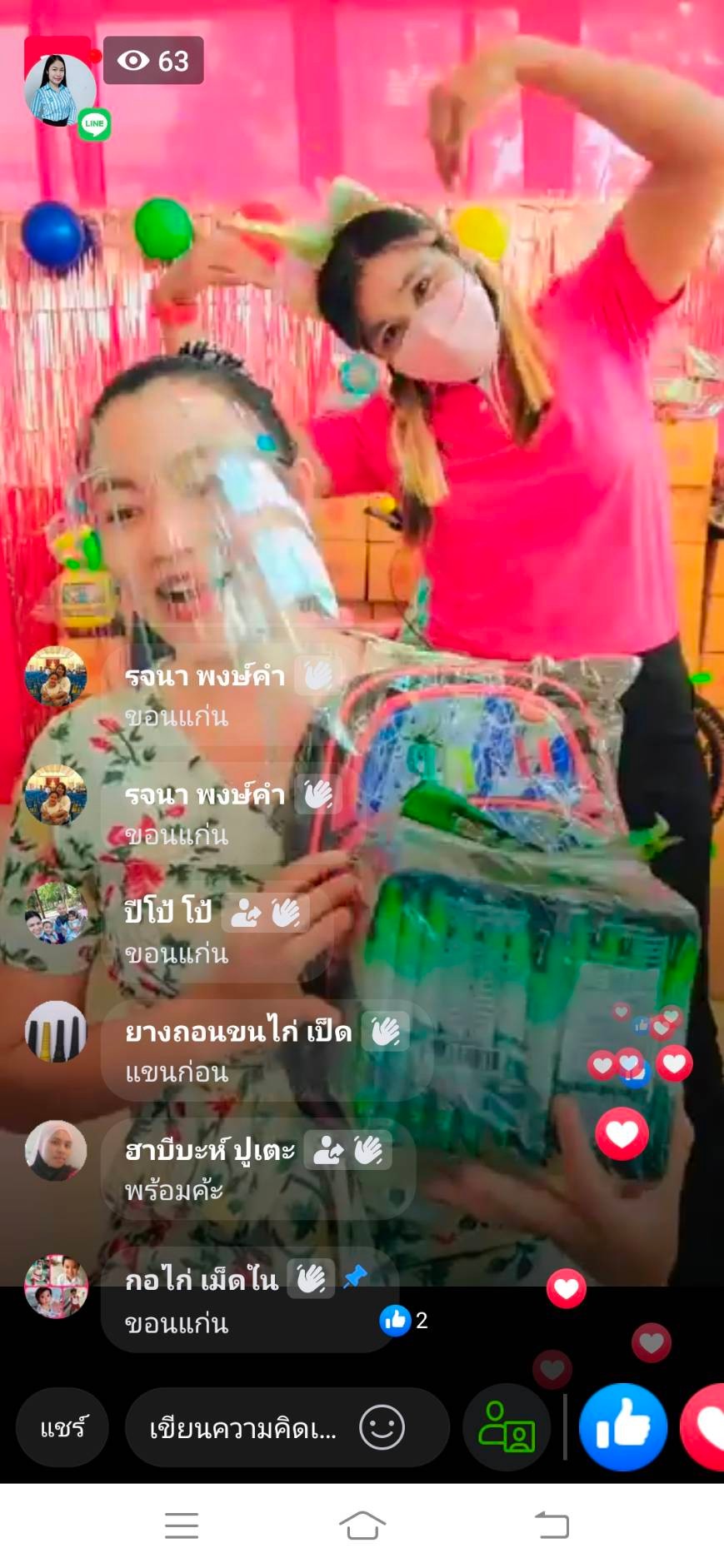The width and height of the screenshot is (724, 1568).
Task: Wave at ฮาบีบะห์ ปูเตะ
Action: pyautogui.click(x=367, y=1150)
